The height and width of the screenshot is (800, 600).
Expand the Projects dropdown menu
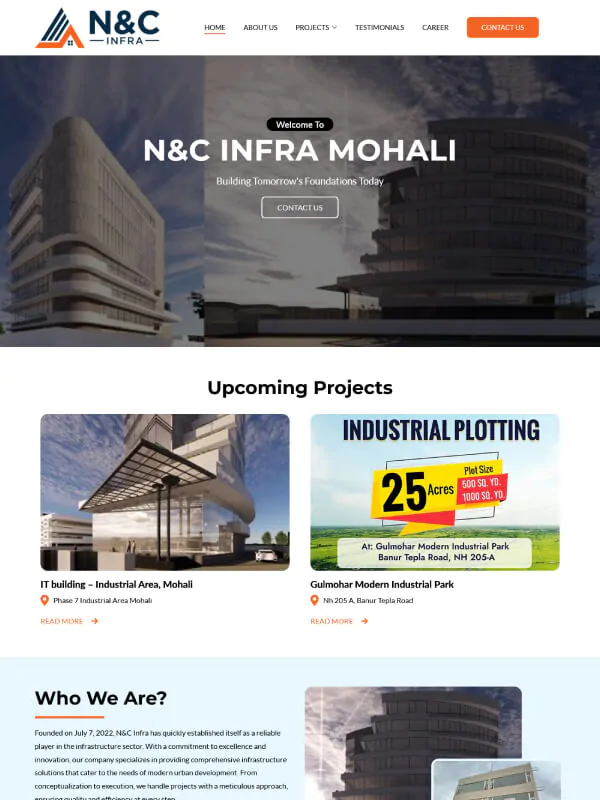tap(316, 27)
